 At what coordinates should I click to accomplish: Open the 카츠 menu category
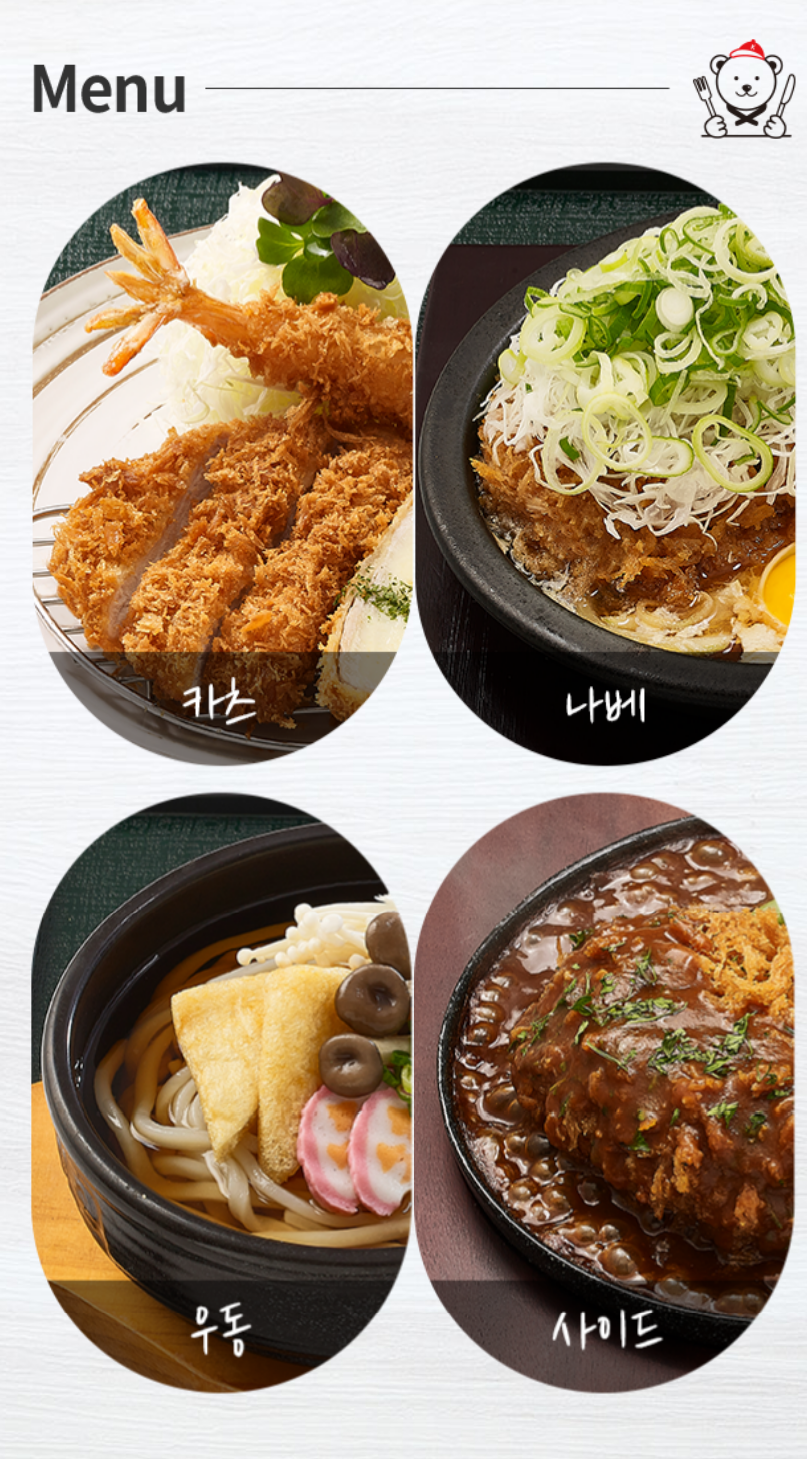click(222, 465)
